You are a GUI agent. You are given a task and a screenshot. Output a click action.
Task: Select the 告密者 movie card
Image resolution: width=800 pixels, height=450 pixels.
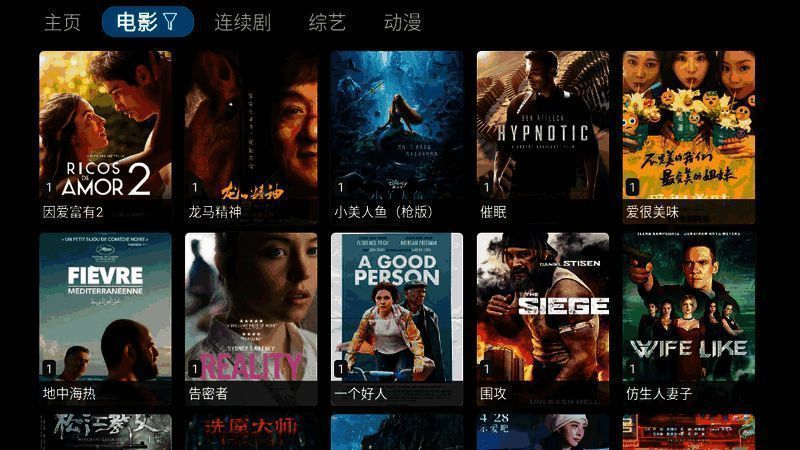251,318
